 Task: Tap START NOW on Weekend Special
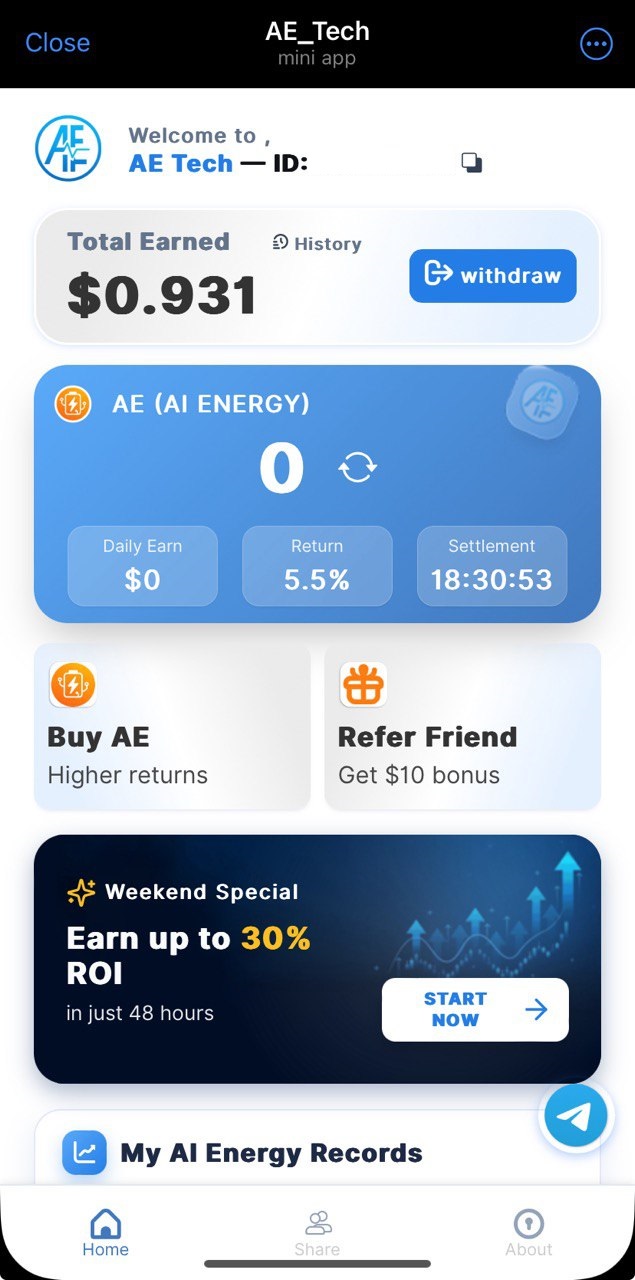point(475,1009)
